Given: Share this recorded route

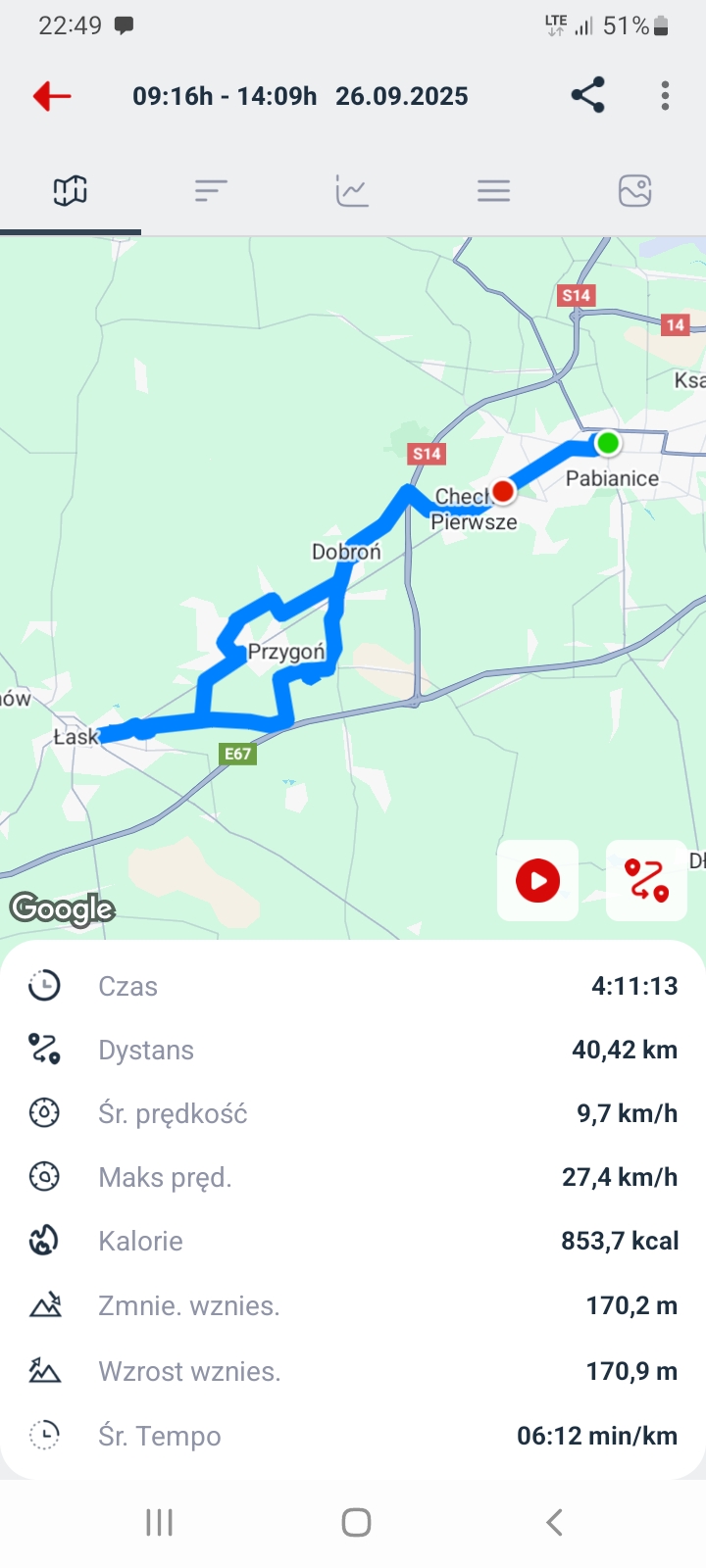Looking at the screenshot, I should pyautogui.click(x=587, y=95).
